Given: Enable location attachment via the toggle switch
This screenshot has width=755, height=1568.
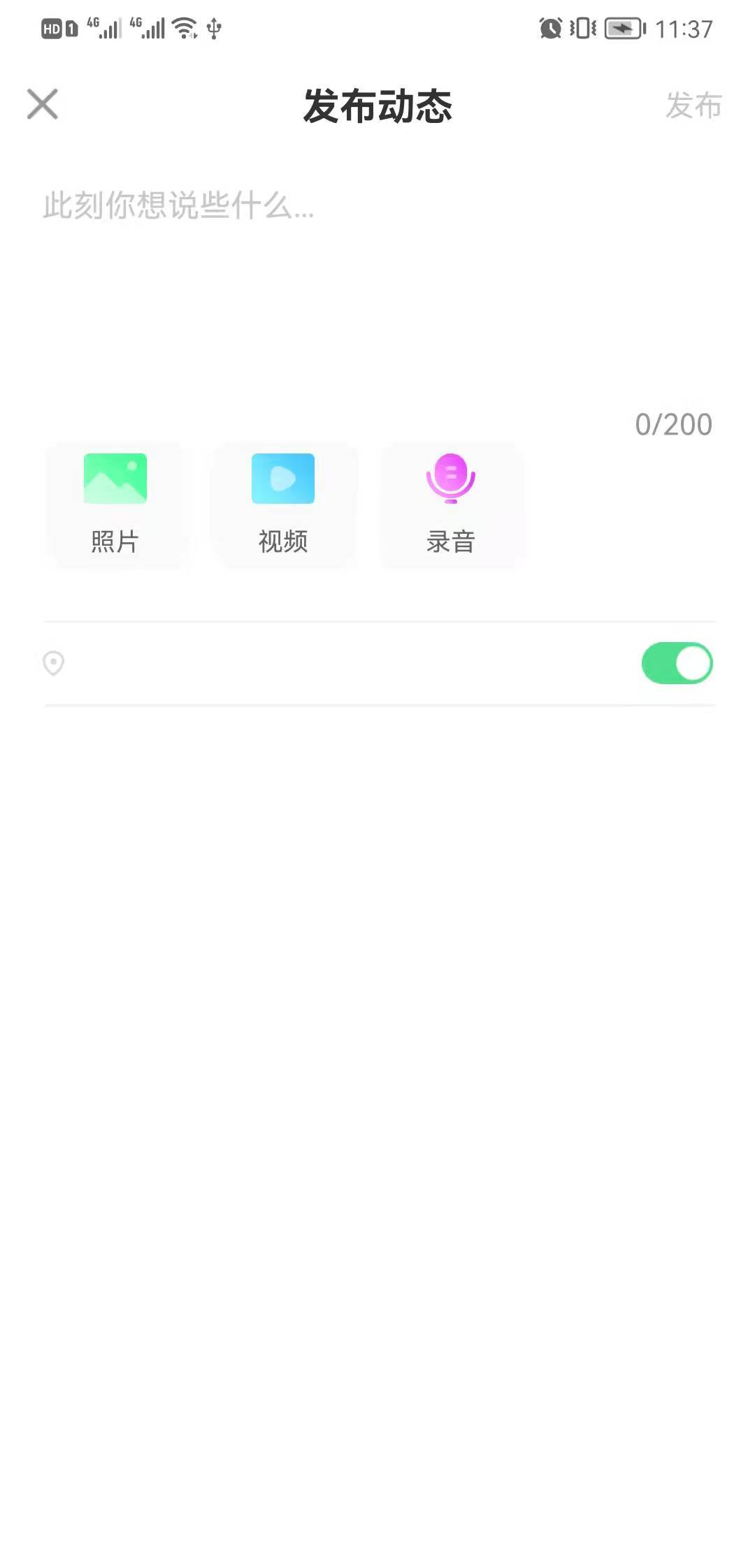Looking at the screenshot, I should click(x=676, y=663).
